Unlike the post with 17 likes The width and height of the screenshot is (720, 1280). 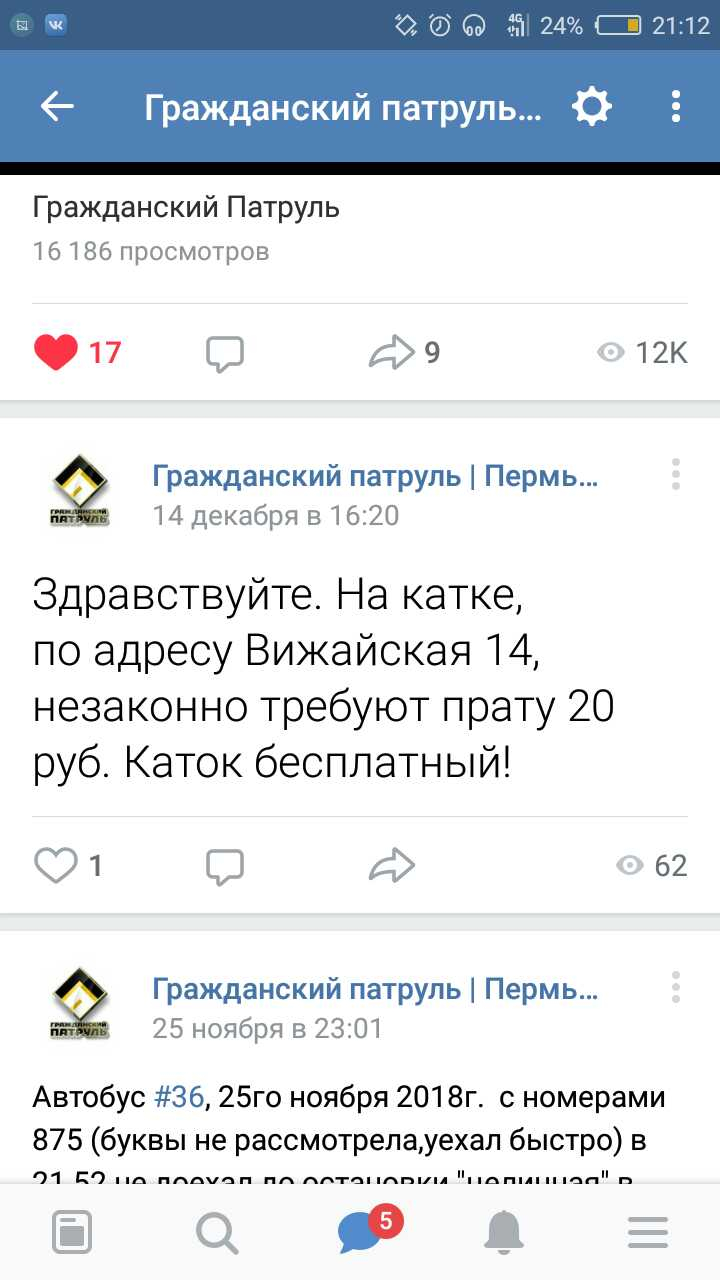(56, 352)
